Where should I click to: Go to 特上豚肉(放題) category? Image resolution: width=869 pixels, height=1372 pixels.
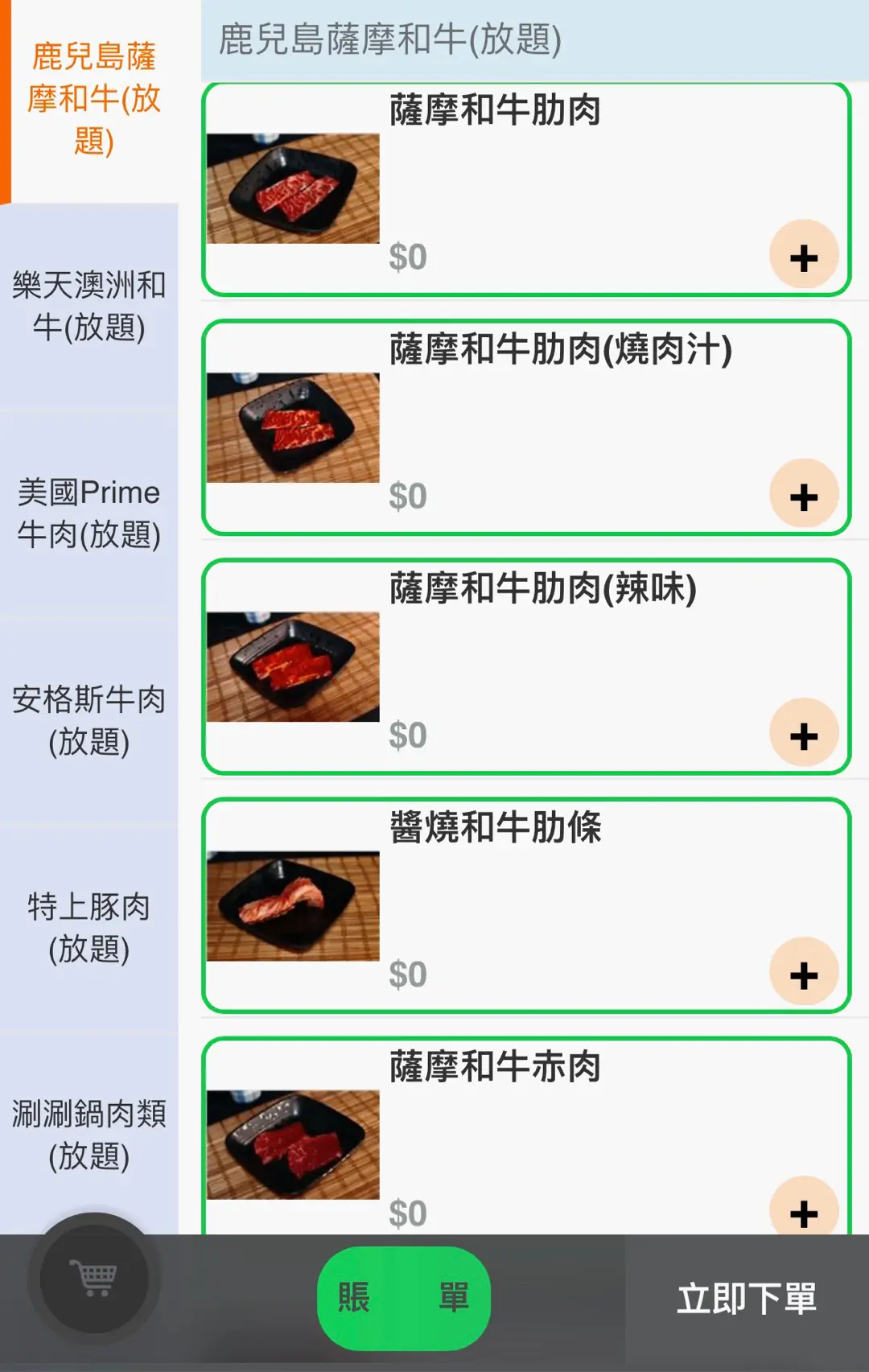[x=89, y=927]
